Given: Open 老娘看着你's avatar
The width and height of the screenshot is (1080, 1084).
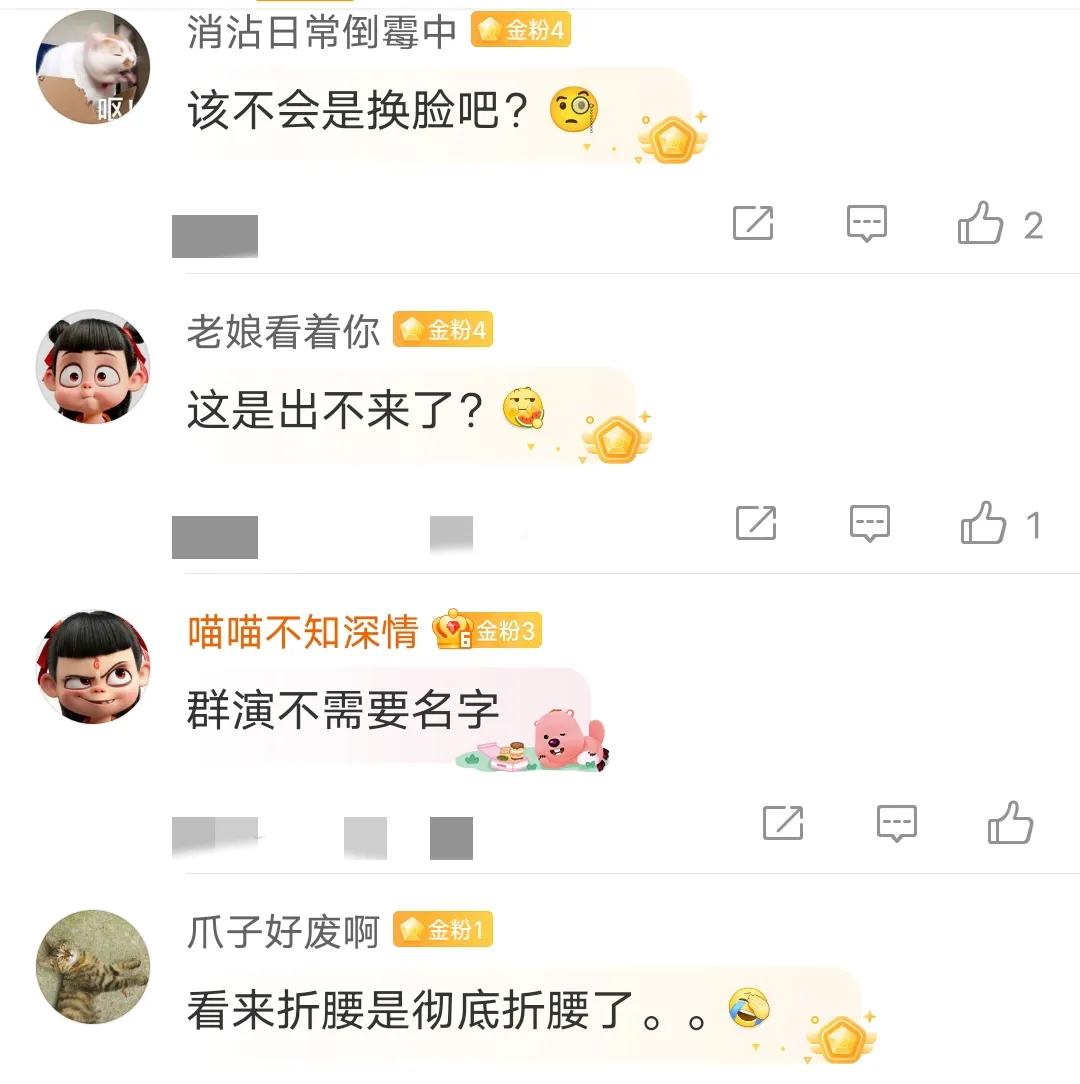Looking at the screenshot, I should (93, 366).
